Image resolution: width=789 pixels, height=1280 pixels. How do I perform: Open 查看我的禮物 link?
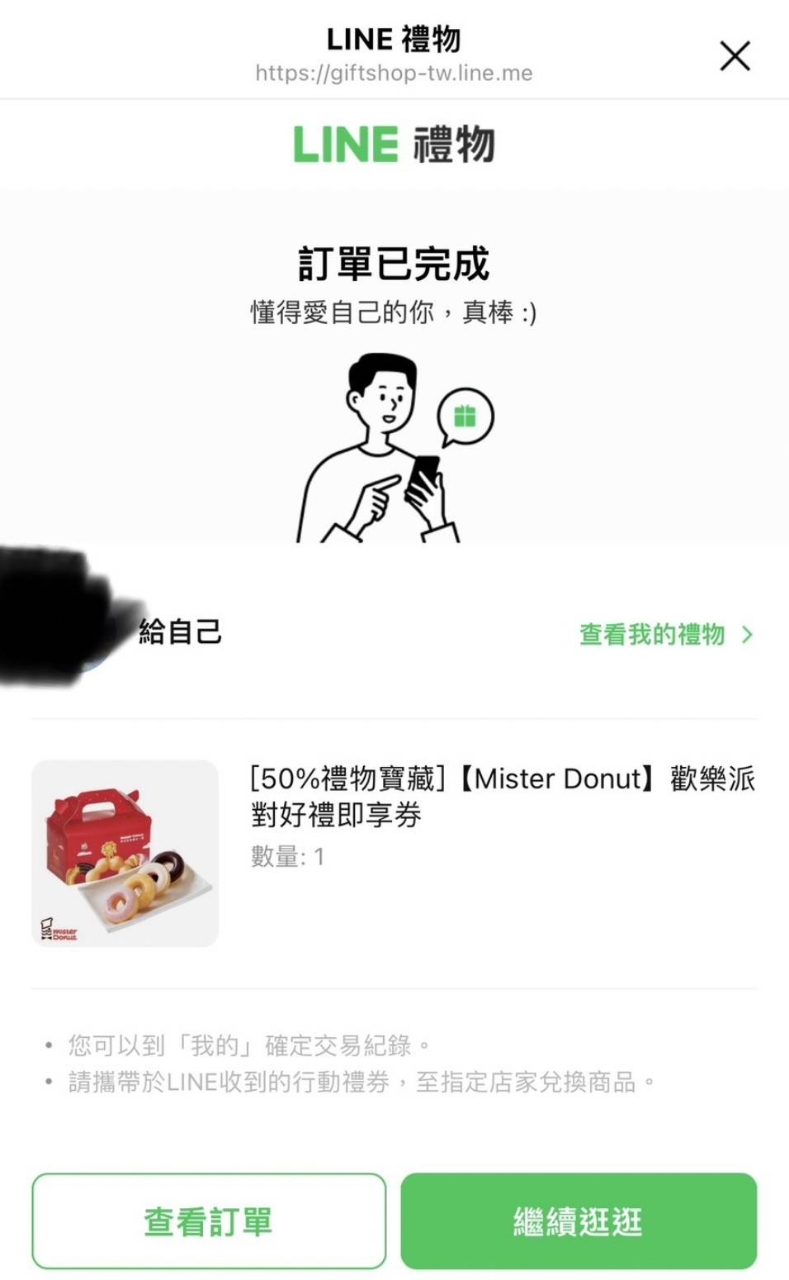point(665,635)
